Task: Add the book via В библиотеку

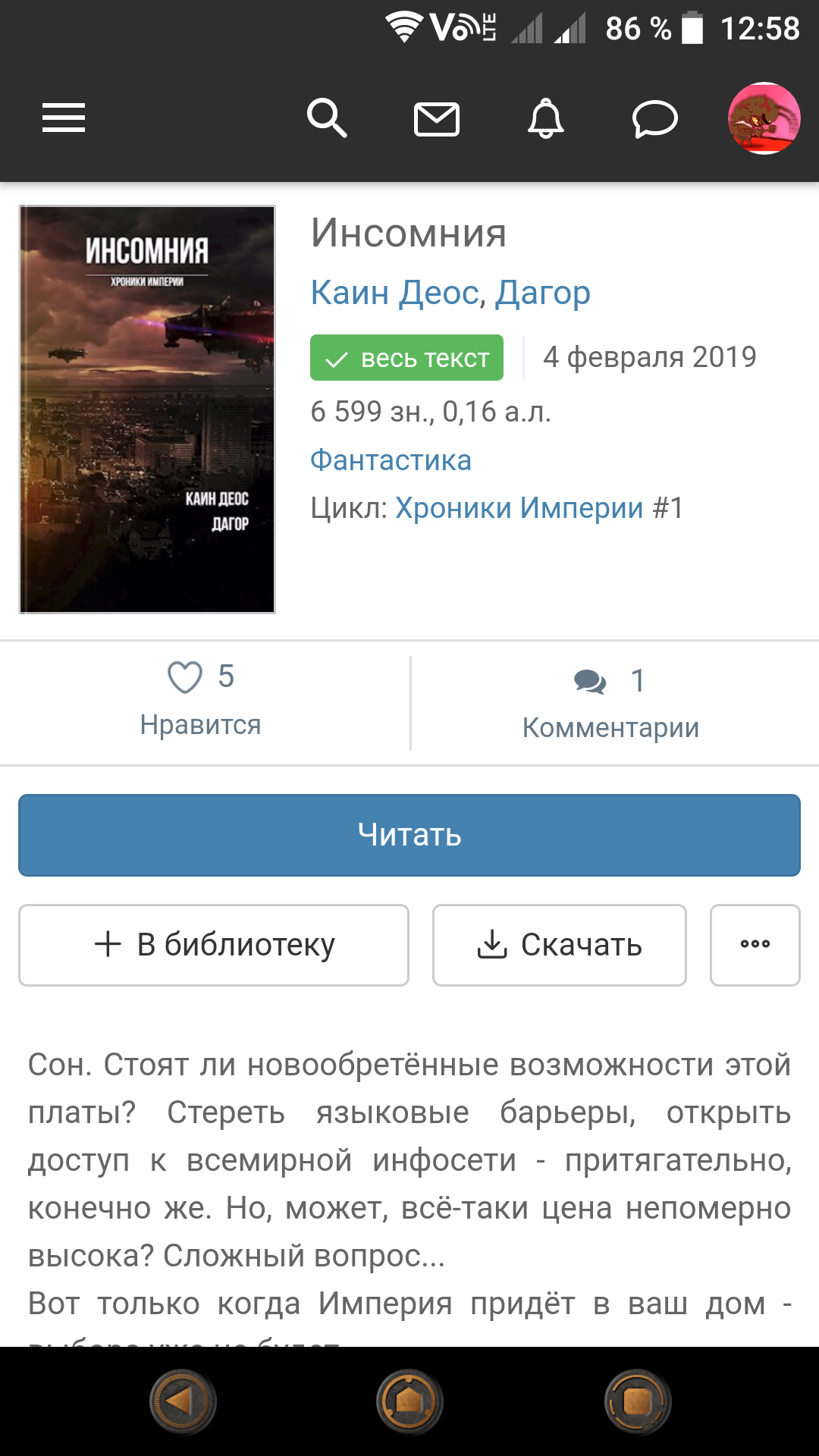Action: tap(214, 945)
